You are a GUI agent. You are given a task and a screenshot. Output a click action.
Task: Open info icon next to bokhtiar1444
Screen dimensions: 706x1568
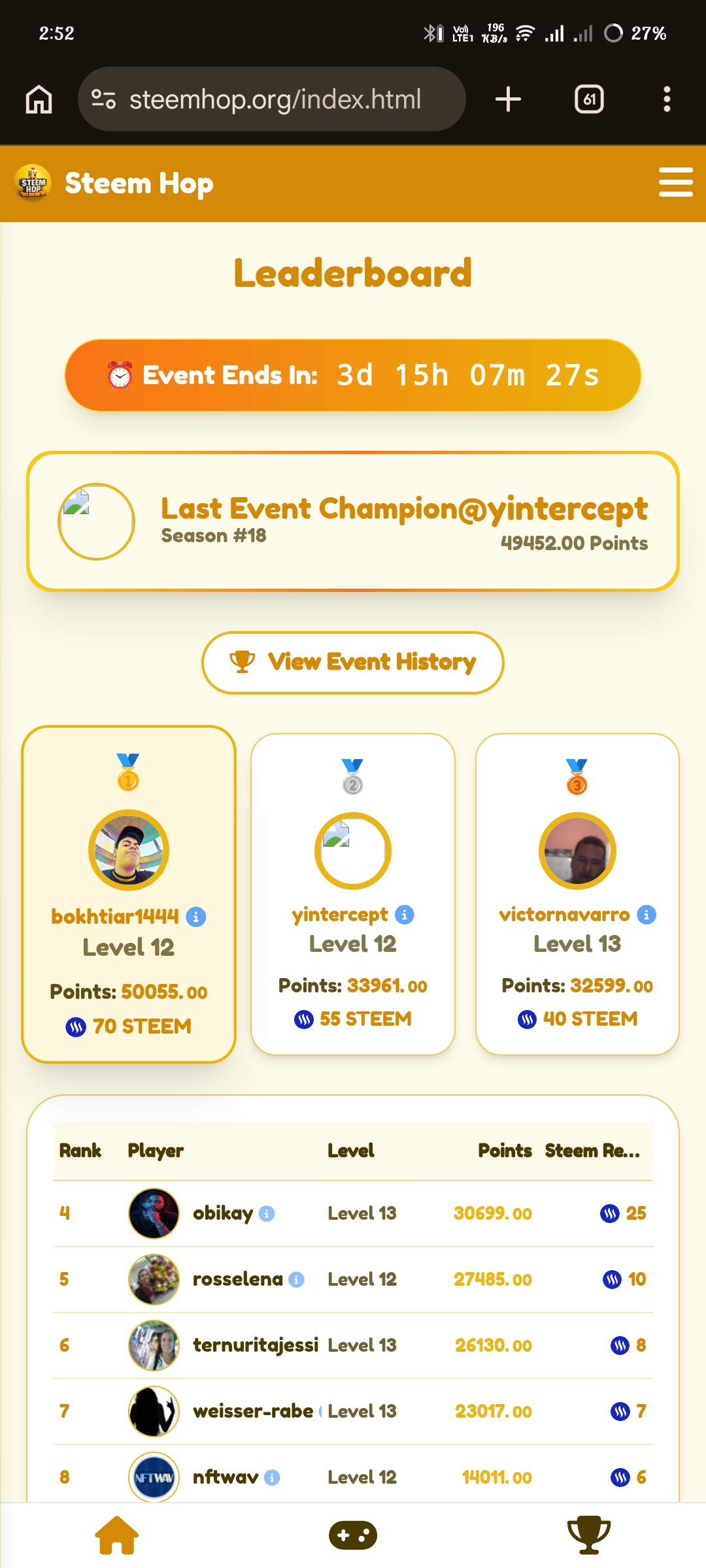click(x=196, y=917)
